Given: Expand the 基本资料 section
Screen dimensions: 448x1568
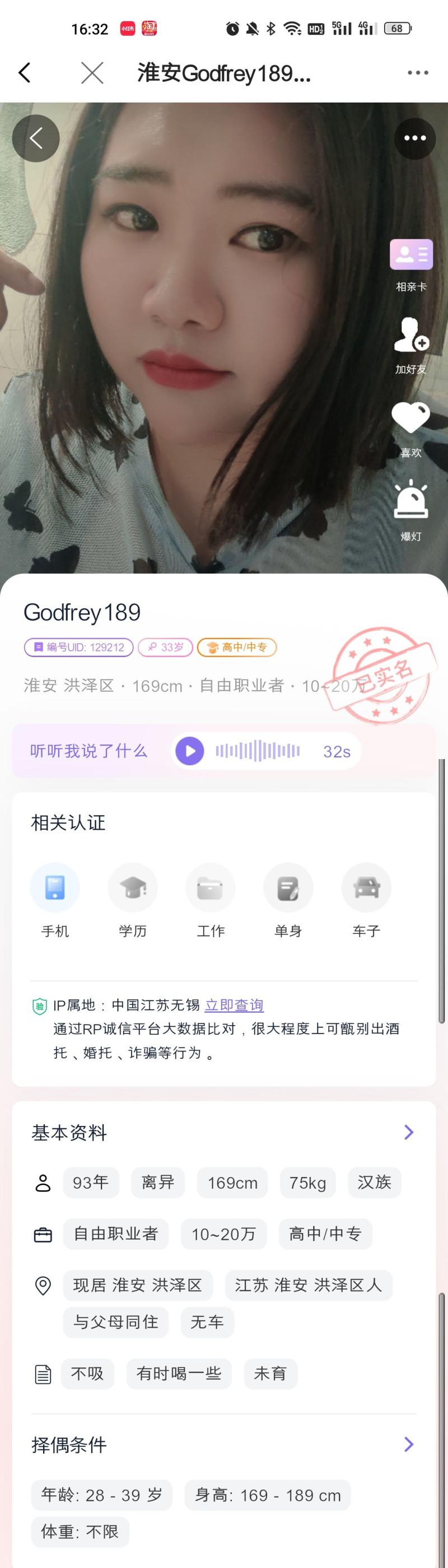Looking at the screenshot, I should click(x=409, y=1132).
